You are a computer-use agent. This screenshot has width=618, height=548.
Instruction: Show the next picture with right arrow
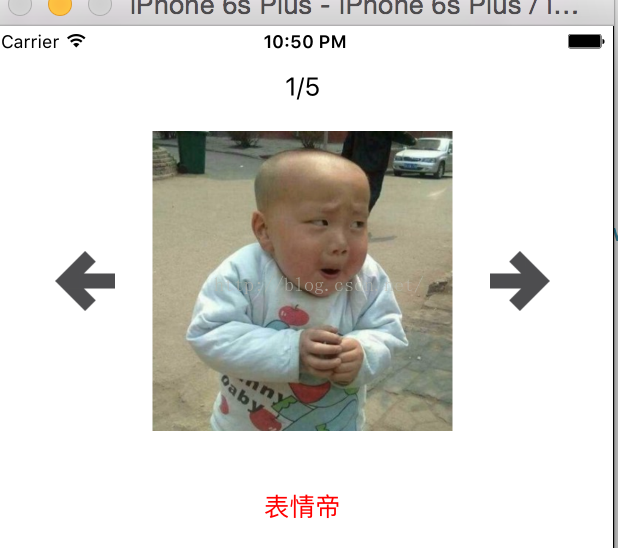(519, 281)
